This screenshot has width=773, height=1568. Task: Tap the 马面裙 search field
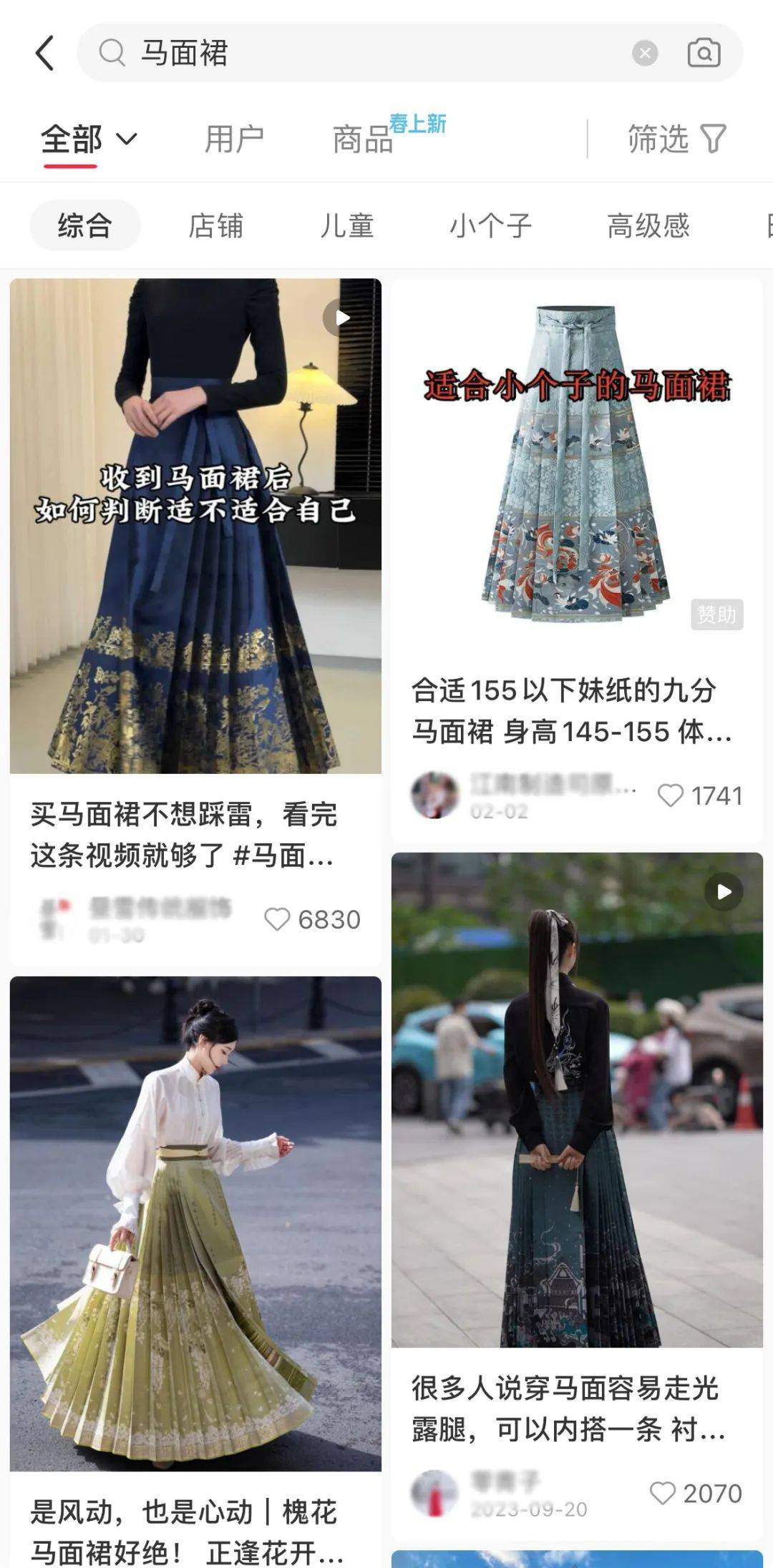click(358, 53)
